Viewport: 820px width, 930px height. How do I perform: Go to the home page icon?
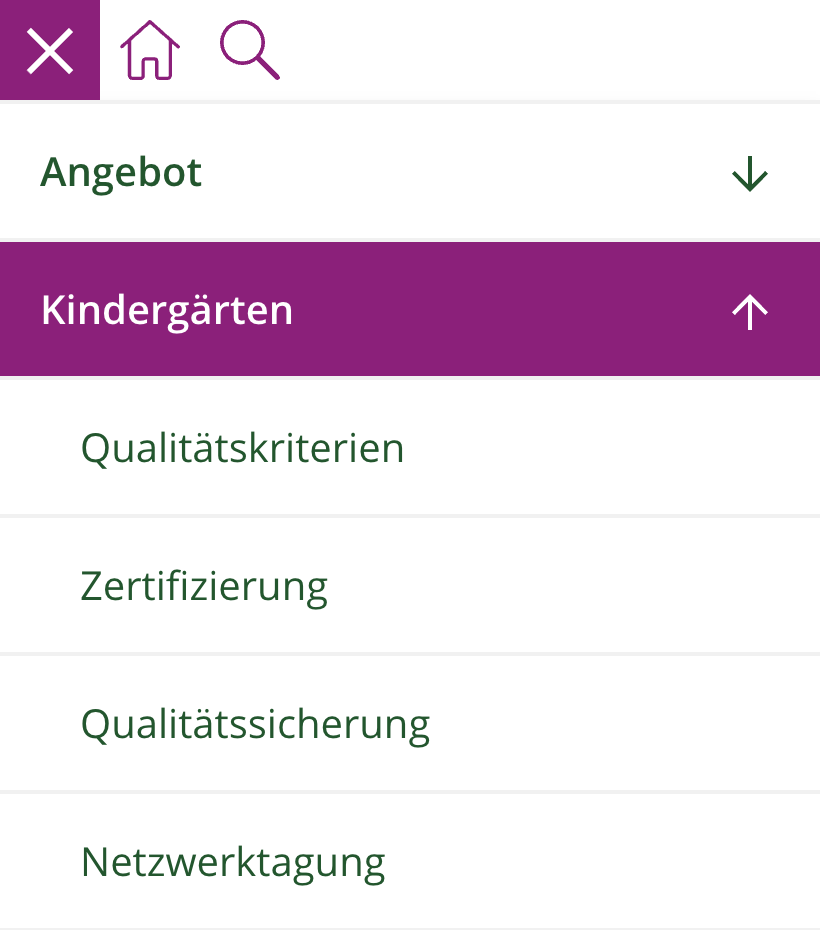coord(150,50)
